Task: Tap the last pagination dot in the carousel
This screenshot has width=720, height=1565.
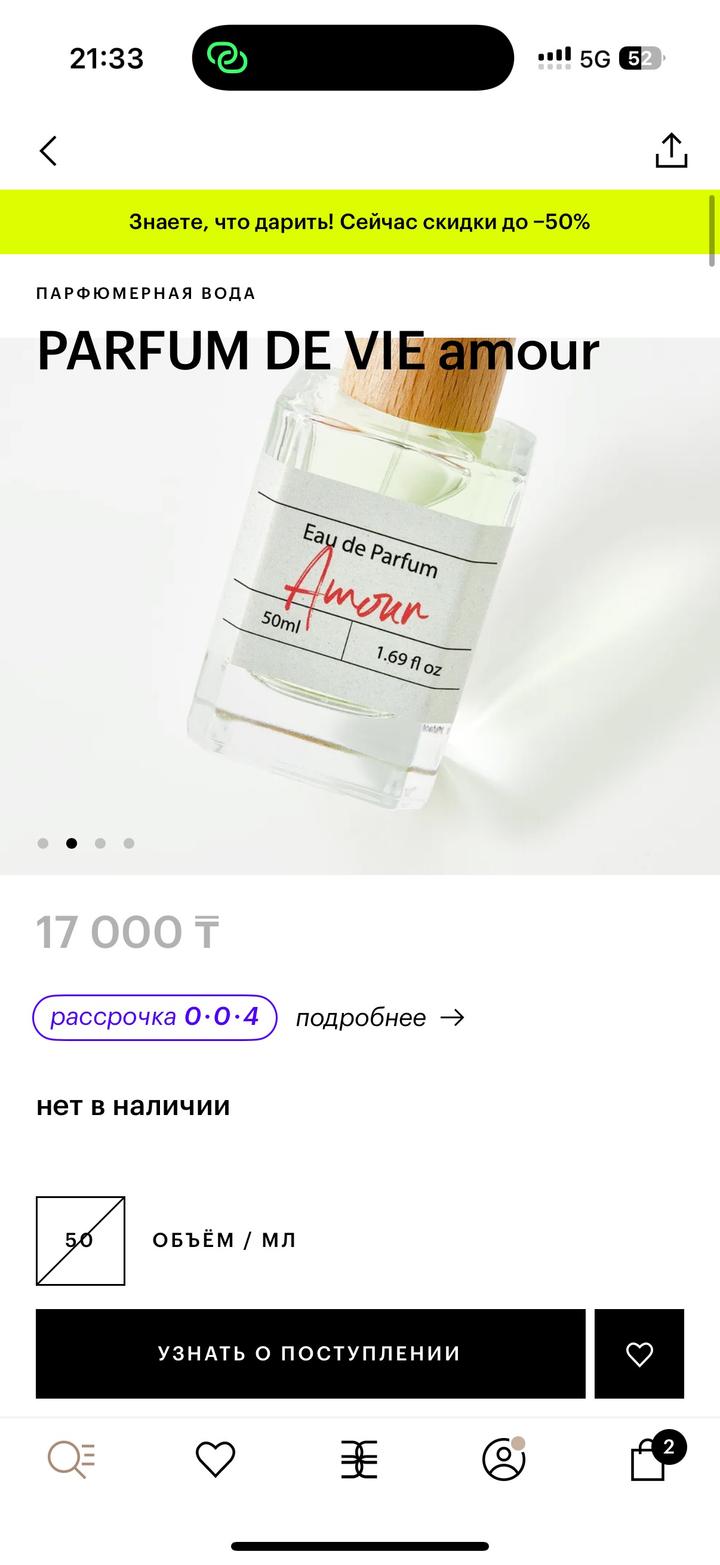Action: click(x=128, y=843)
